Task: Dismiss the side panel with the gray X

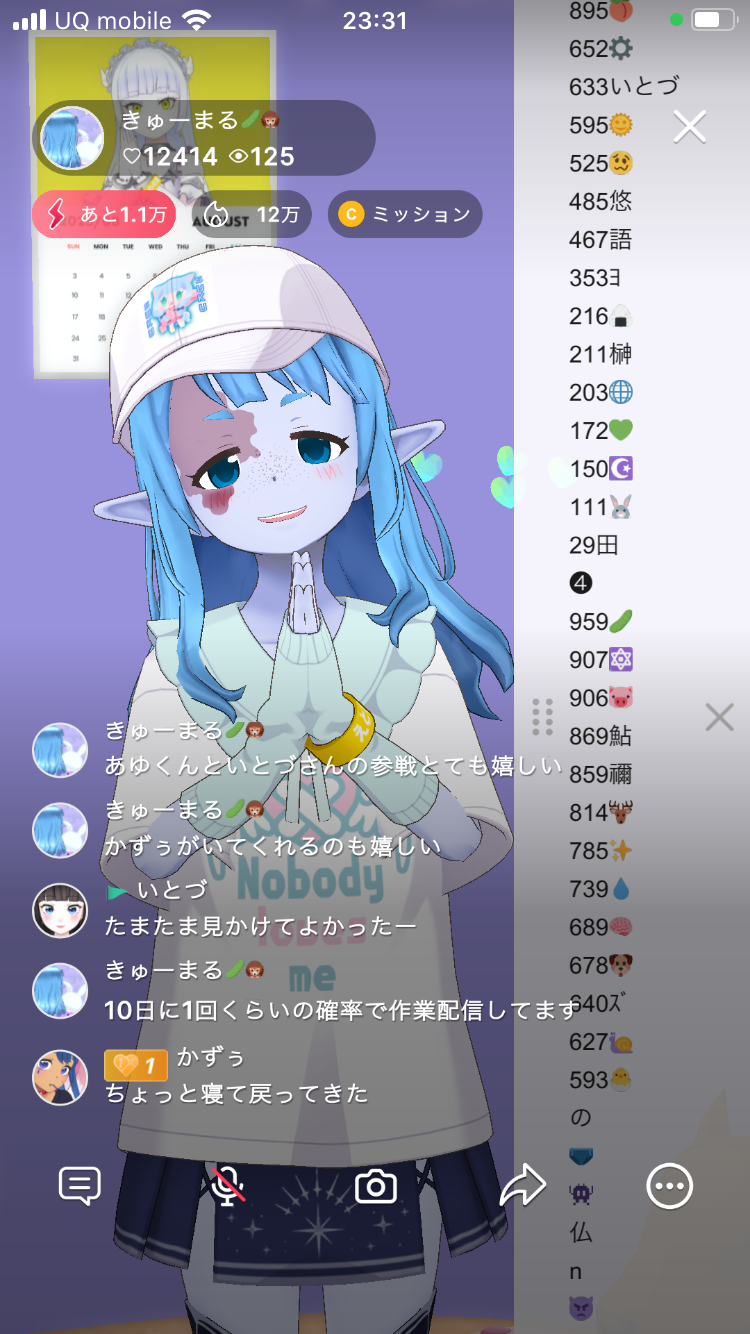Action: (x=719, y=716)
